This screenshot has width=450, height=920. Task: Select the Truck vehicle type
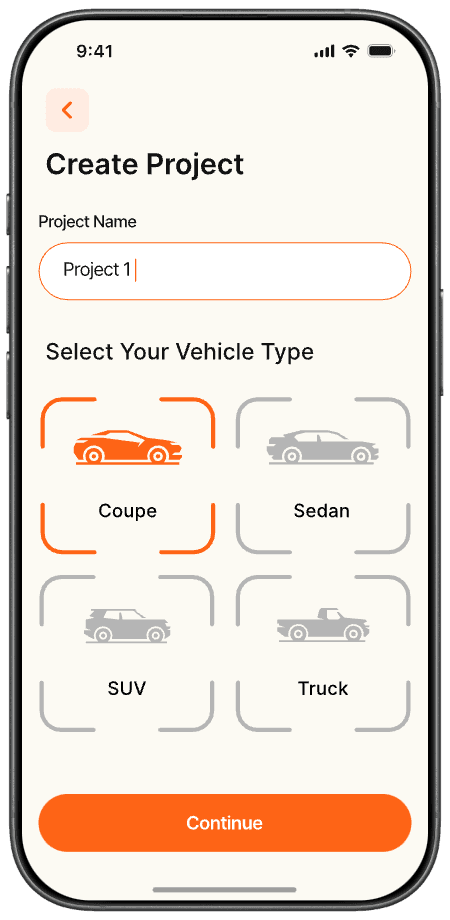[x=323, y=653]
